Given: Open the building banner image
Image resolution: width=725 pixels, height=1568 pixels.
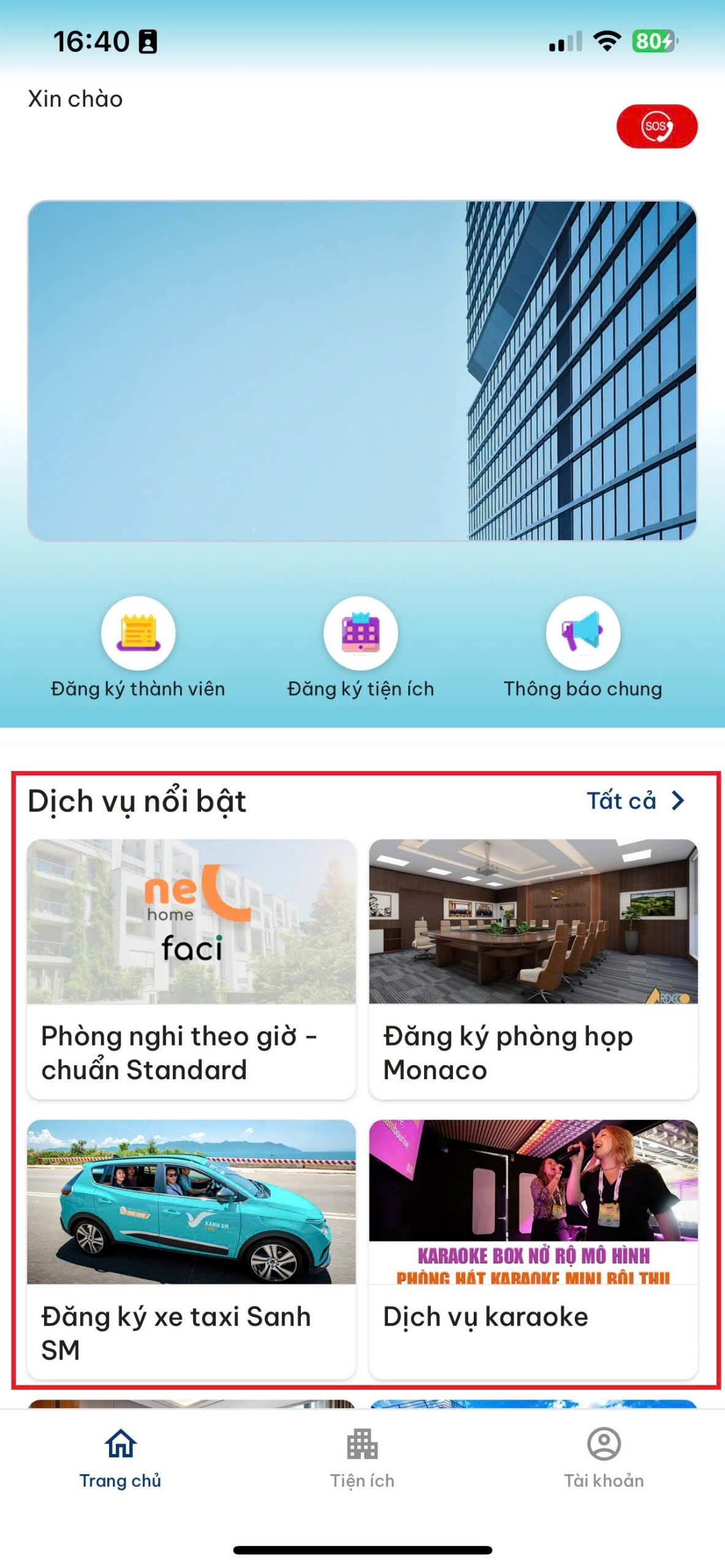Looking at the screenshot, I should (362, 371).
